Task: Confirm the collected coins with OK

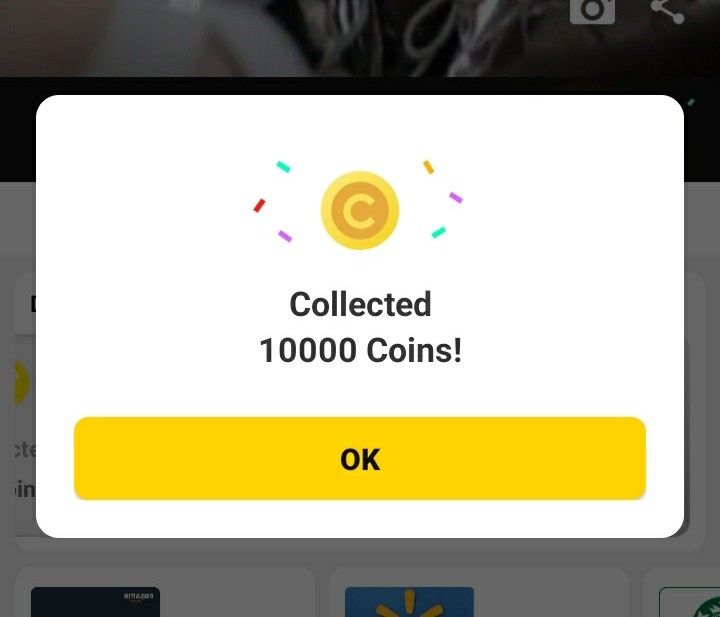Action: [359, 459]
